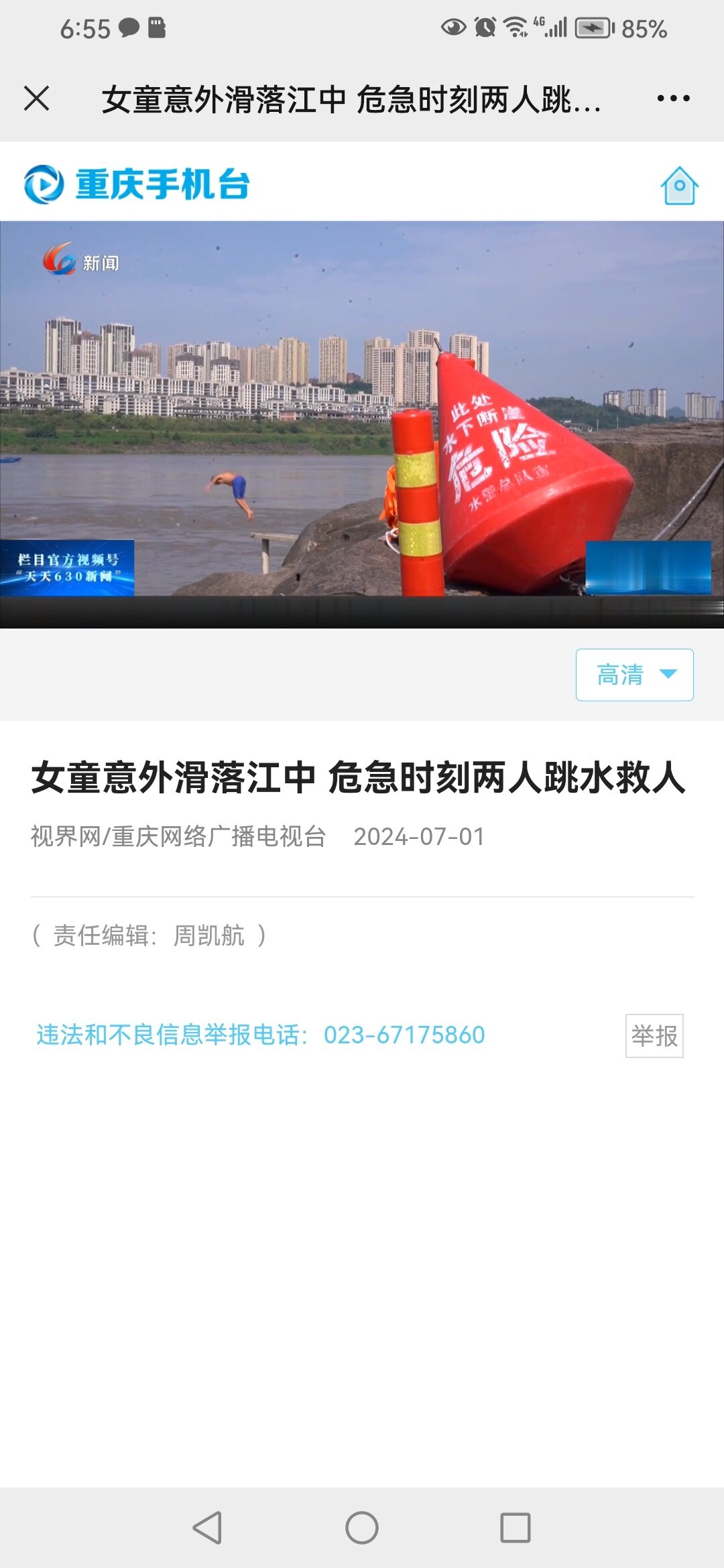Expand the 高清 video quality dropdown
Image resolution: width=724 pixels, height=1568 pixels.
[x=634, y=675]
